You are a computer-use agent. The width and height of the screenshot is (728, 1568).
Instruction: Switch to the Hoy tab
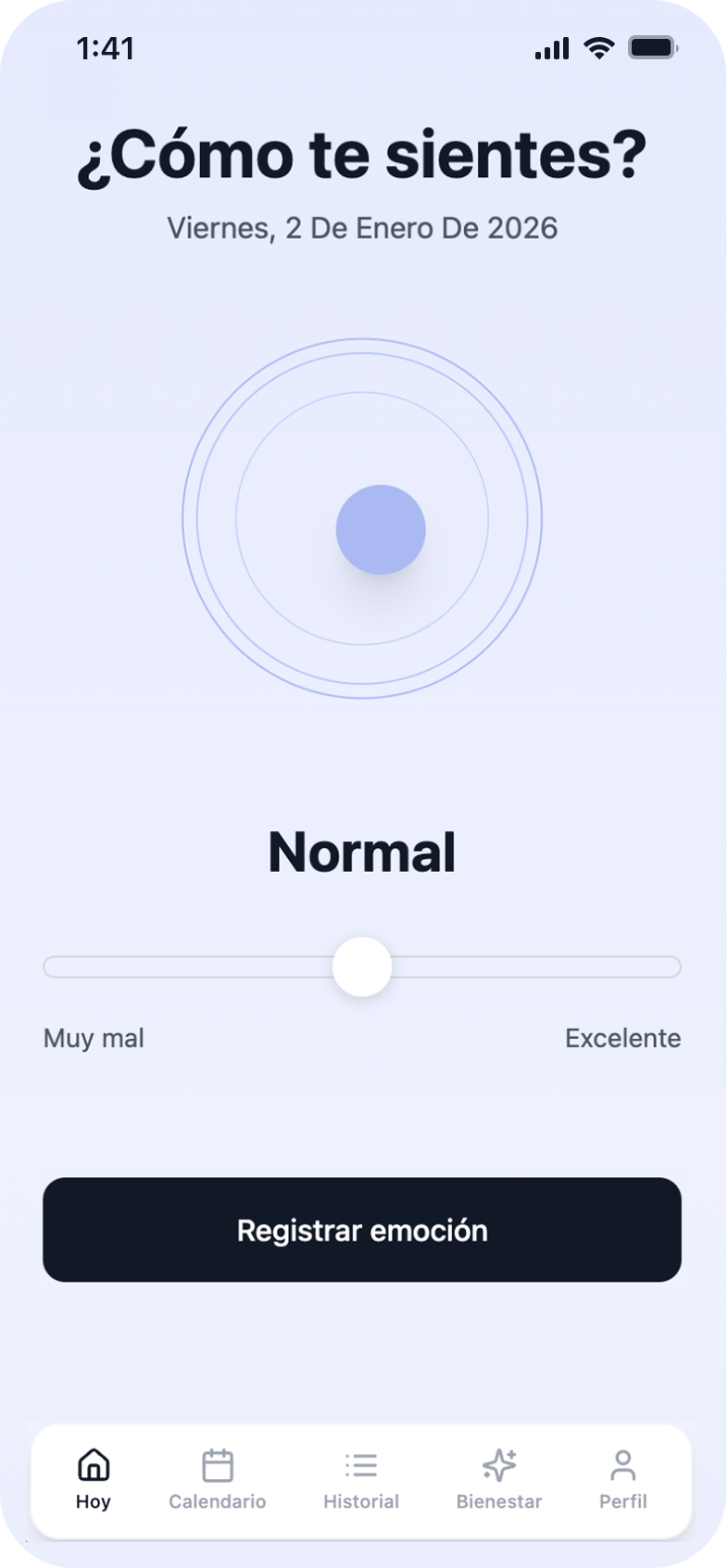tap(94, 1480)
